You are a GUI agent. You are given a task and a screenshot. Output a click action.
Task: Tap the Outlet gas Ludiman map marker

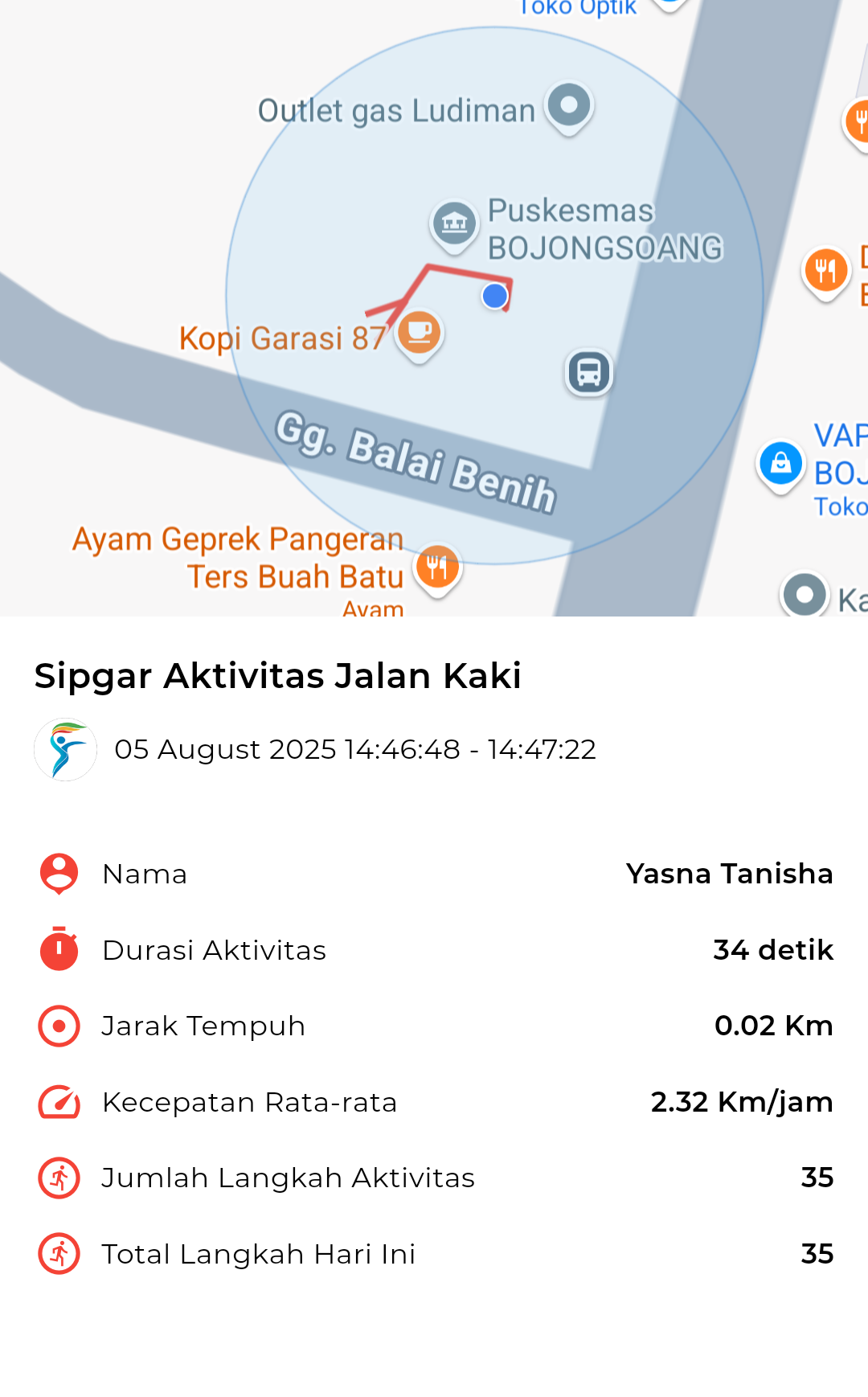(569, 108)
